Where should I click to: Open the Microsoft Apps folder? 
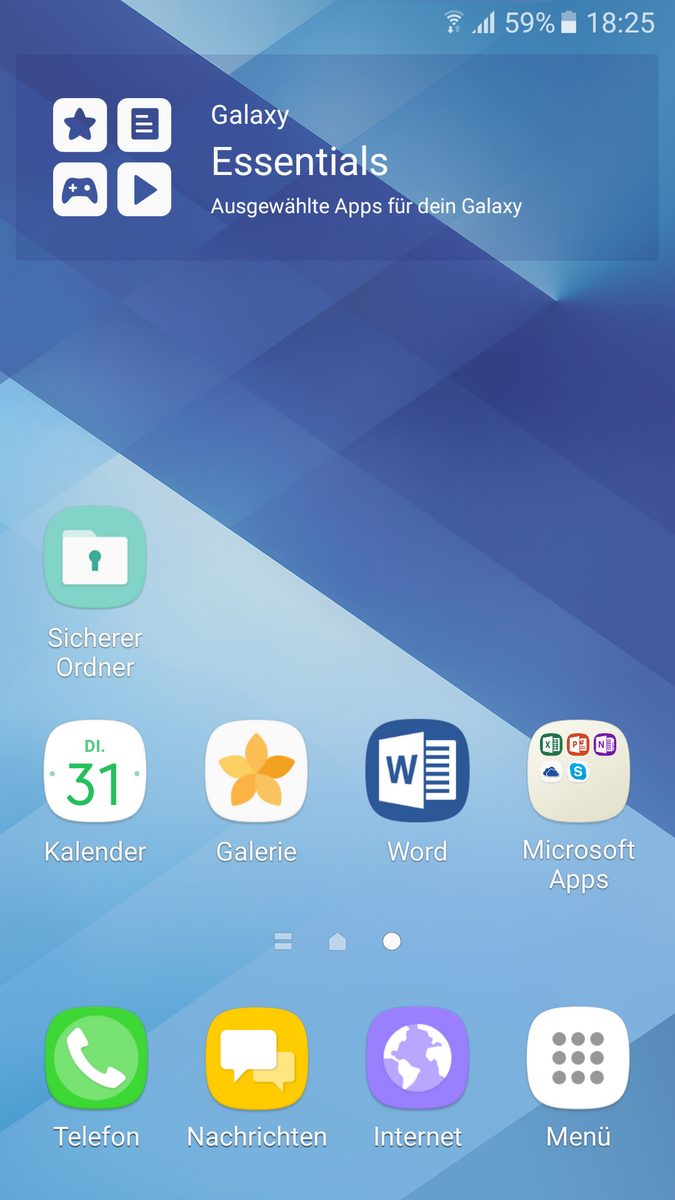pos(578,771)
